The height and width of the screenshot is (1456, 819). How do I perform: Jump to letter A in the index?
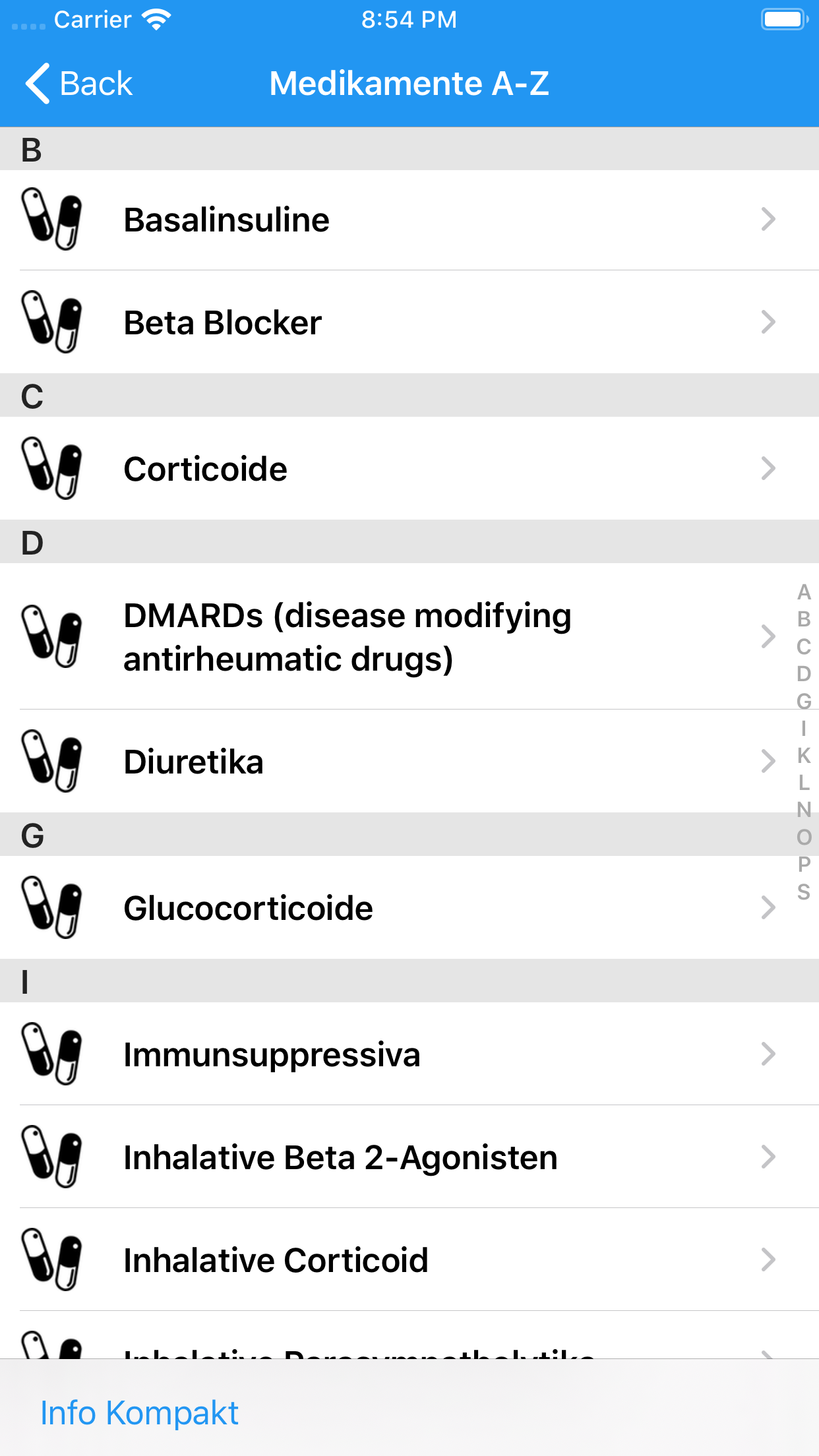803,592
